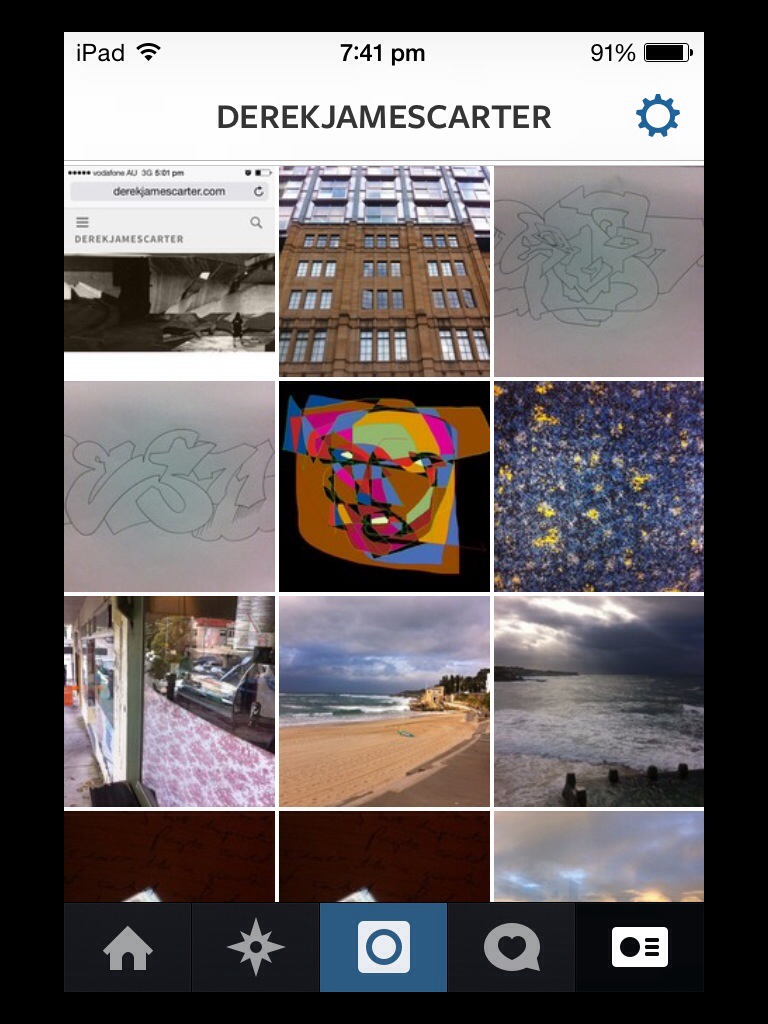Open the camera tab
Viewport: 768px width, 1024px height.
pyautogui.click(x=383, y=947)
